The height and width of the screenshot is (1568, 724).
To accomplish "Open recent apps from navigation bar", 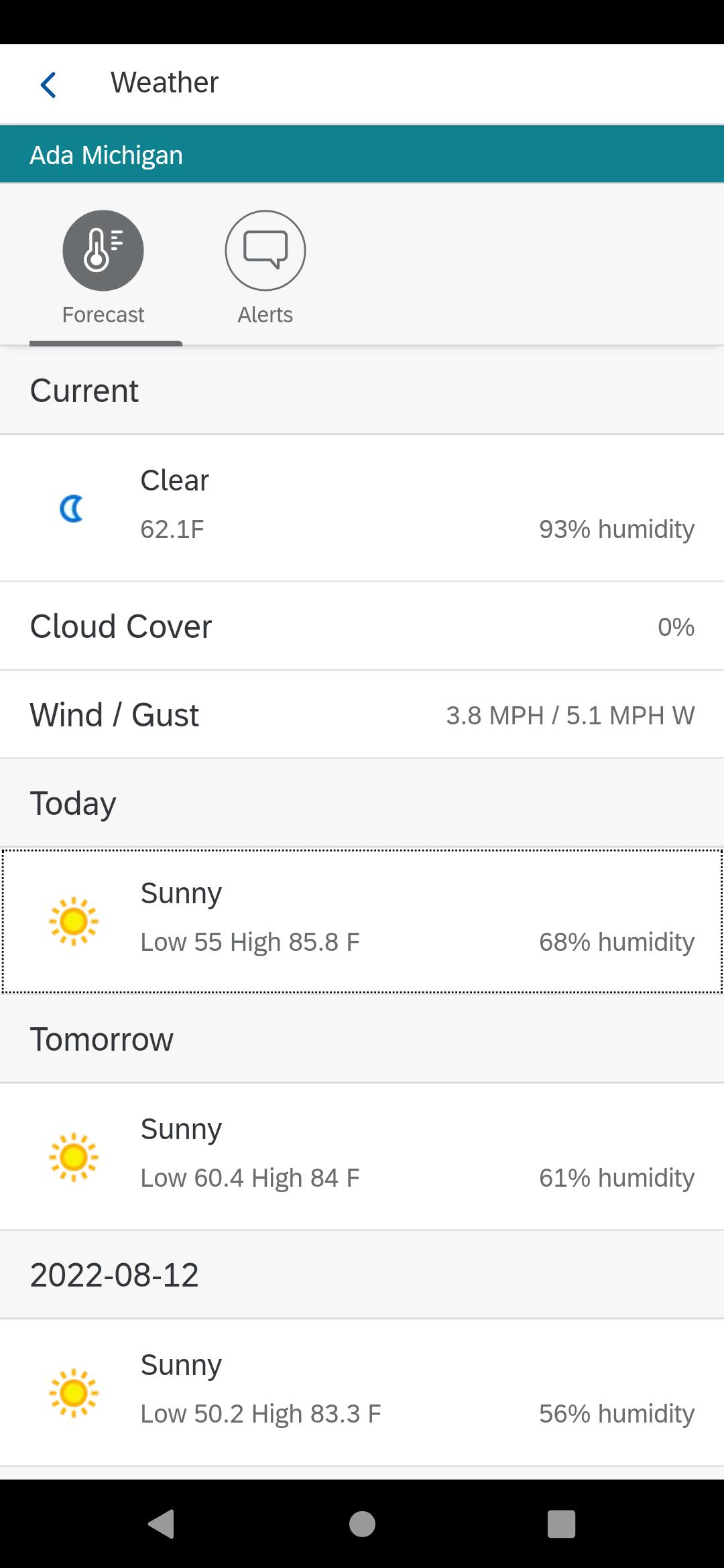I will click(562, 1524).
